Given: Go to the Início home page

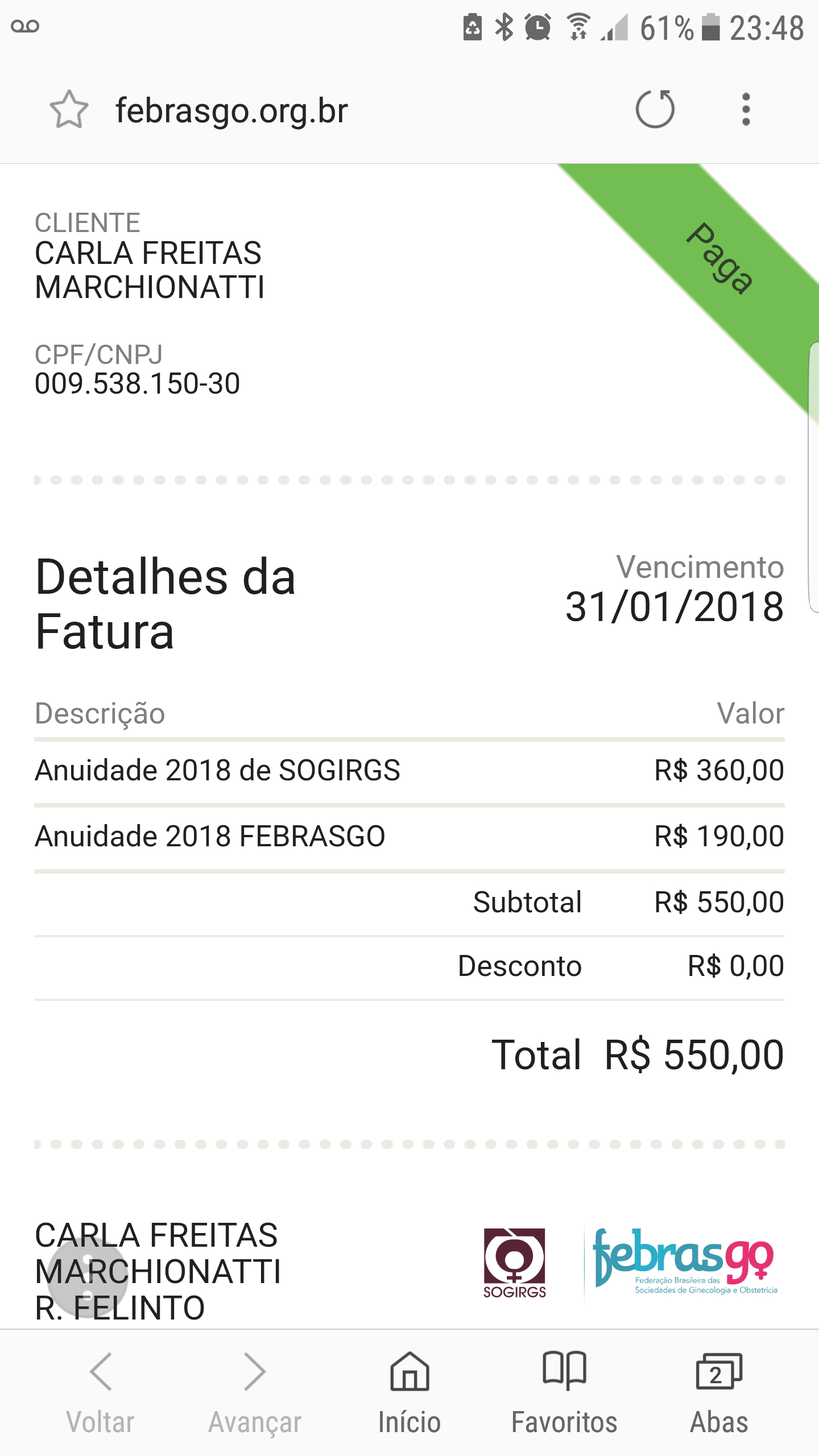Looking at the screenshot, I should click(x=409, y=1393).
